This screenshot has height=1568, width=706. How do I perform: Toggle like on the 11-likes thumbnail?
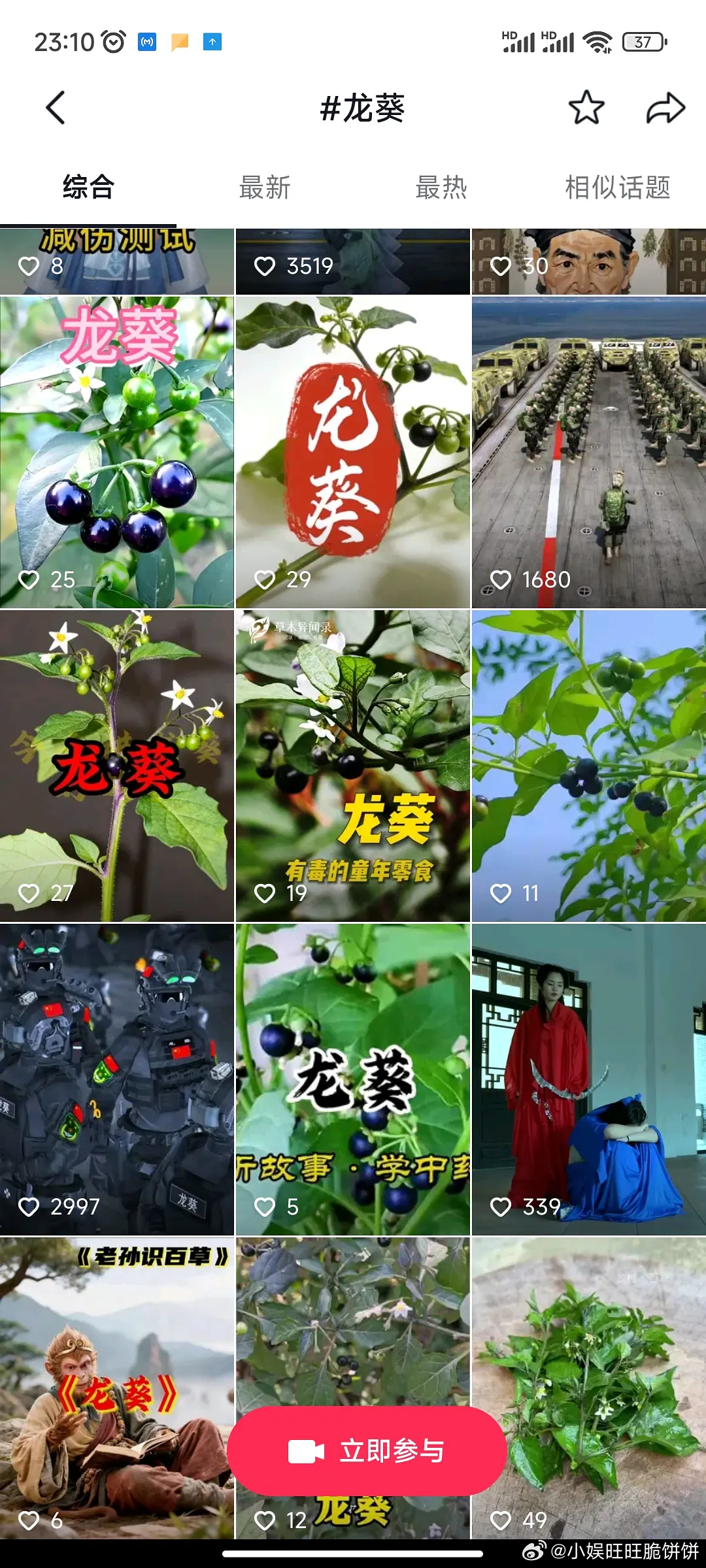[x=501, y=892]
